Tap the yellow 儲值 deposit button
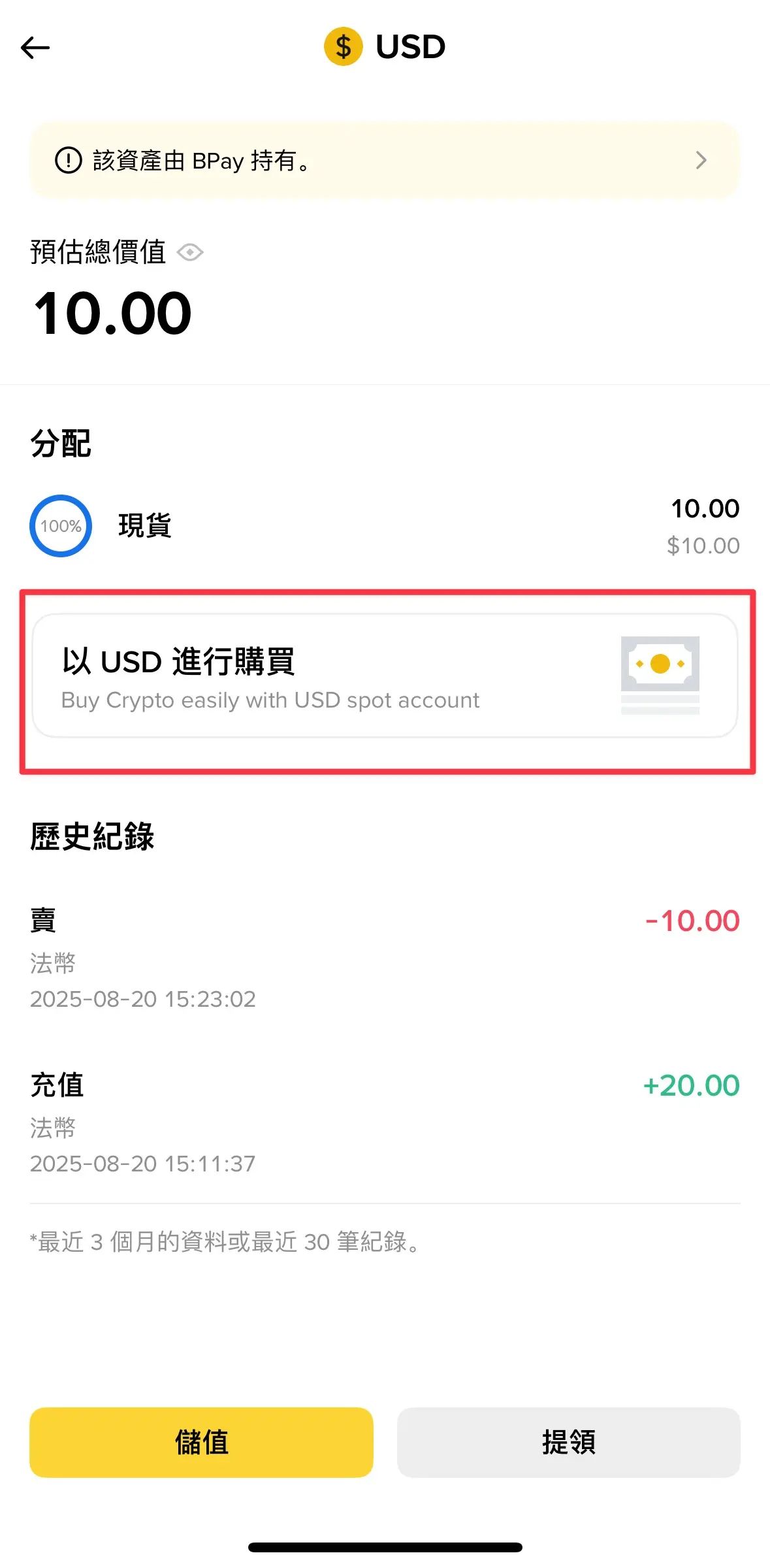Screen dimensions: 770x1568 201,1442
